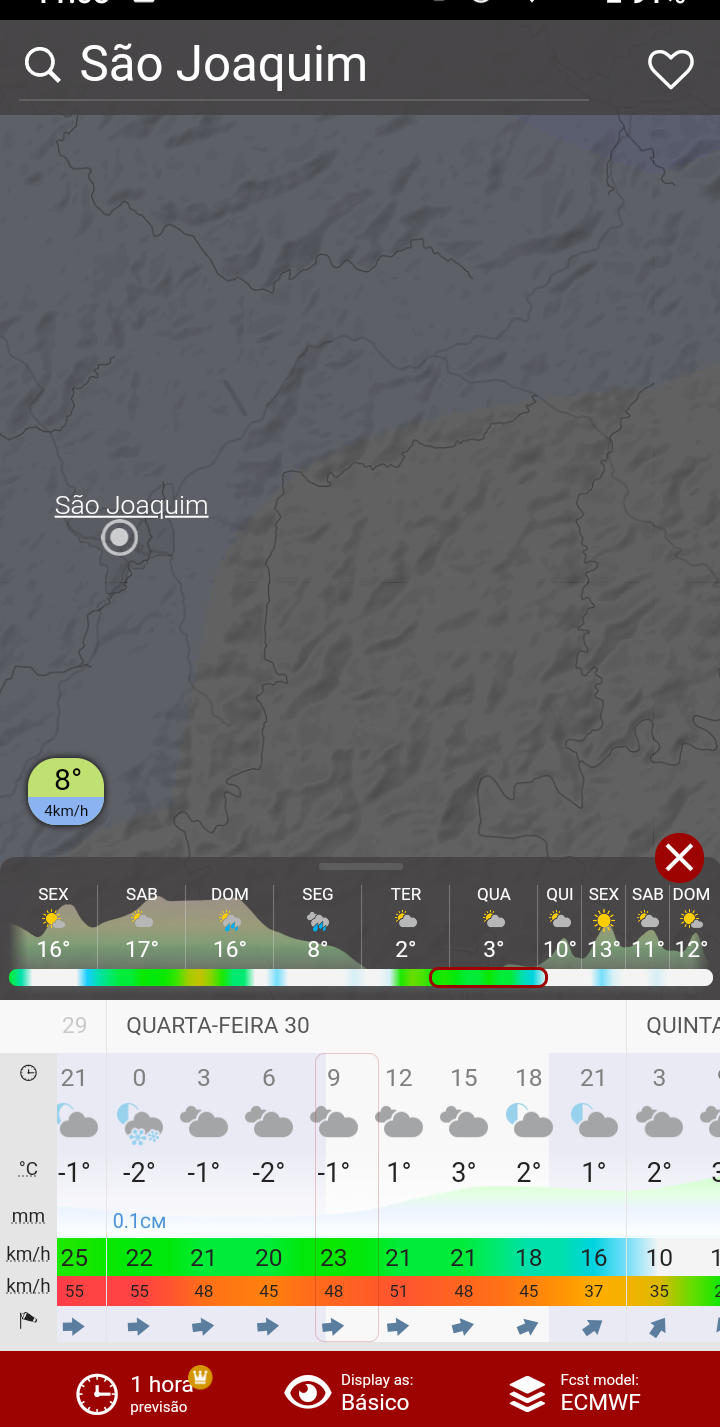Jump to TER forecast day
Screen dimensions: 720x1427
[x=405, y=922]
